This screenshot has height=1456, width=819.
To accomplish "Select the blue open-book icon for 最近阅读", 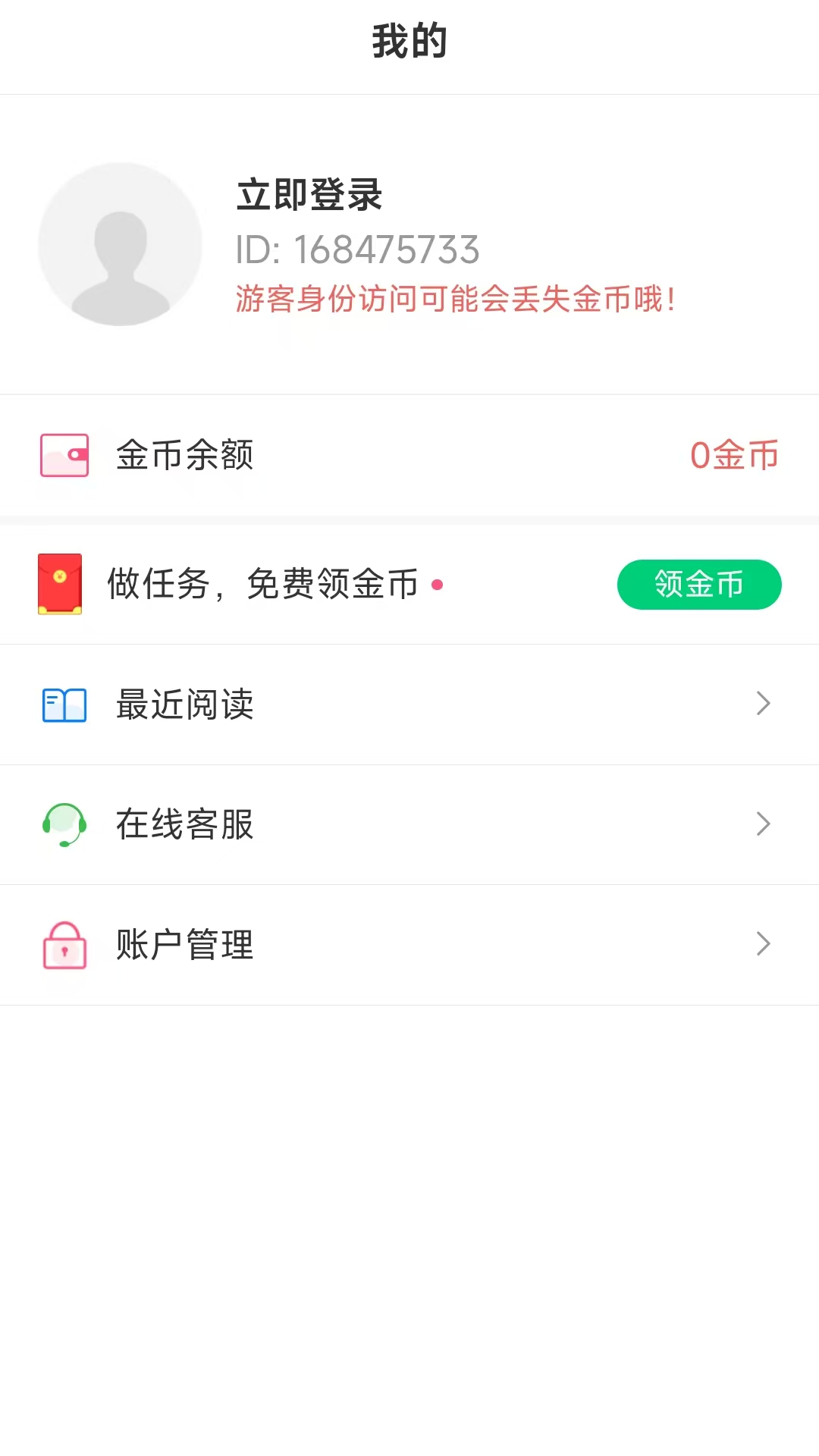I will (64, 704).
